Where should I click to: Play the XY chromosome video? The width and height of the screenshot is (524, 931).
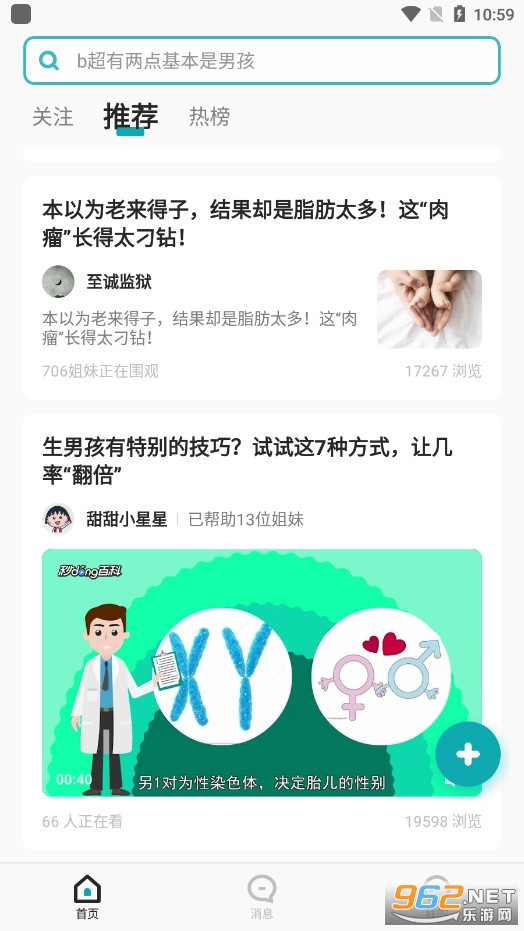tap(262, 672)
